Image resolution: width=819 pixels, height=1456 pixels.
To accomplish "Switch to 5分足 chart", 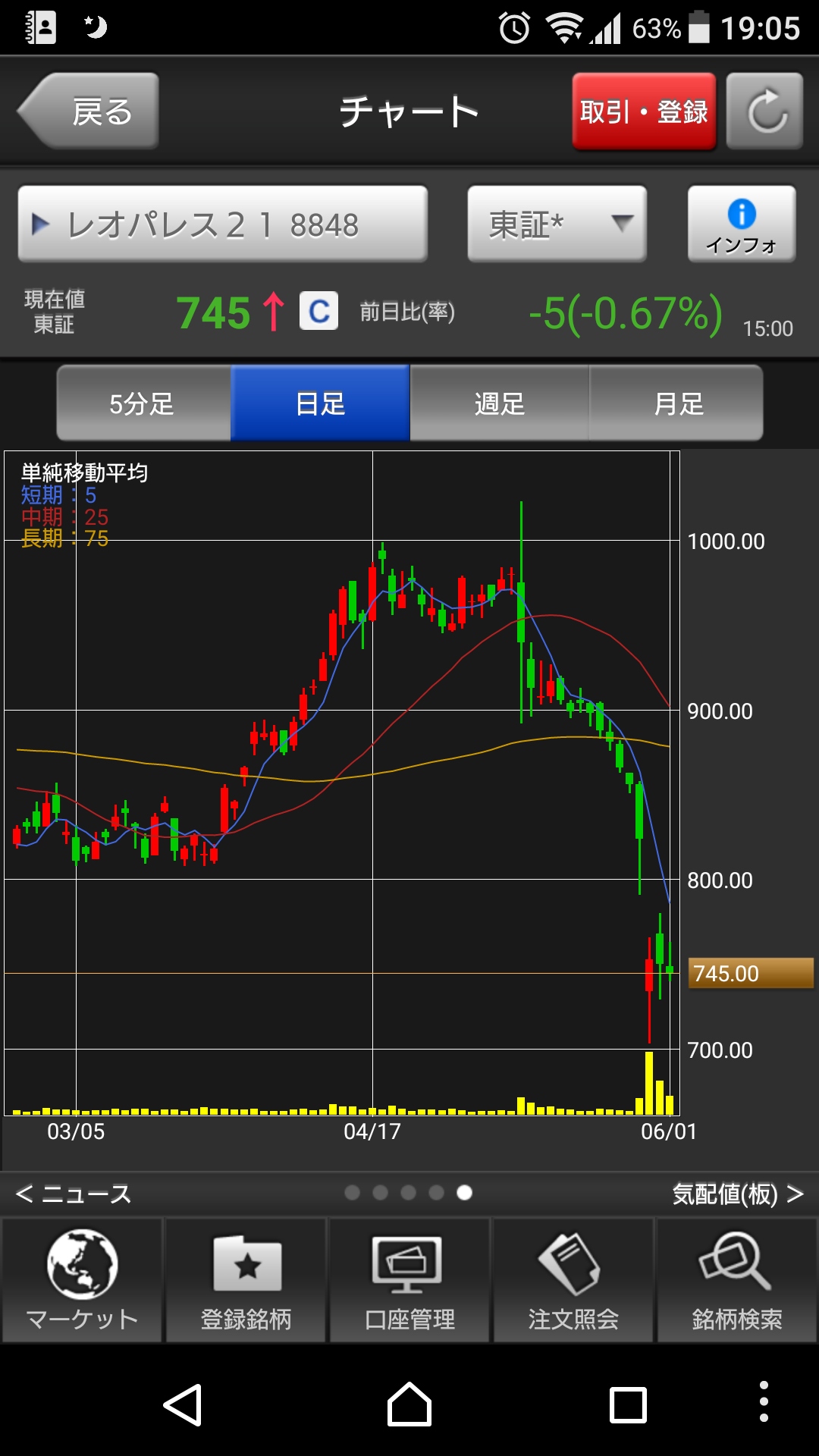I will coord(143,403).
